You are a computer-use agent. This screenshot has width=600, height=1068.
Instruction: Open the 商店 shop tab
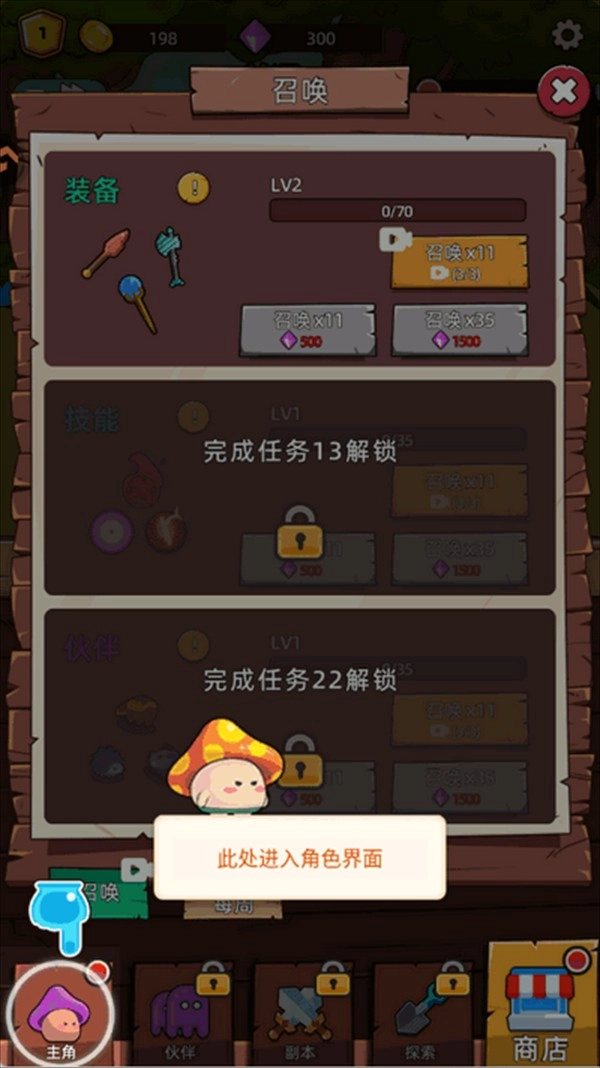pos(541,1005)
